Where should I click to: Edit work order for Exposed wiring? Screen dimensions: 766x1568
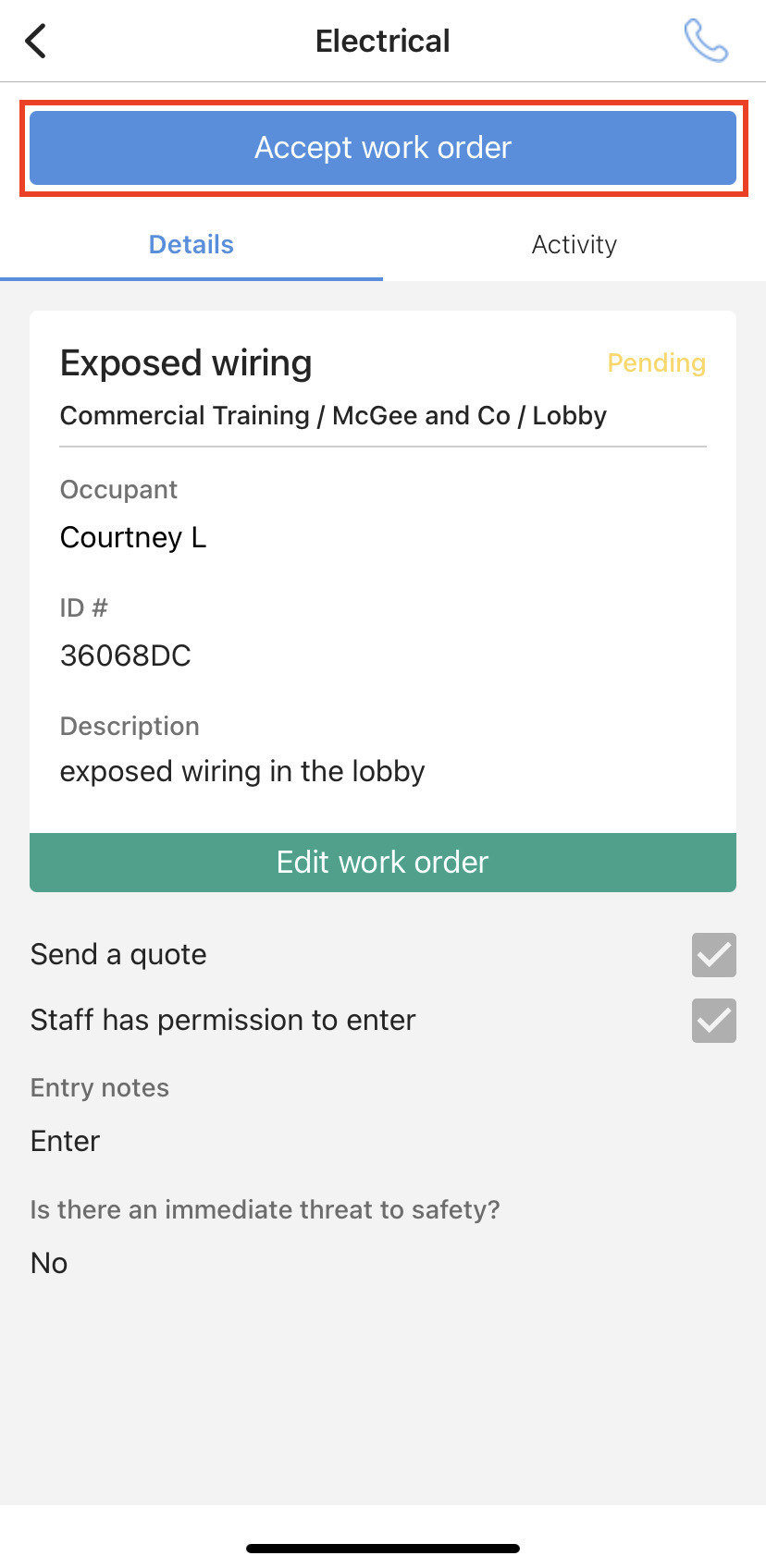(x=383, y=863)
